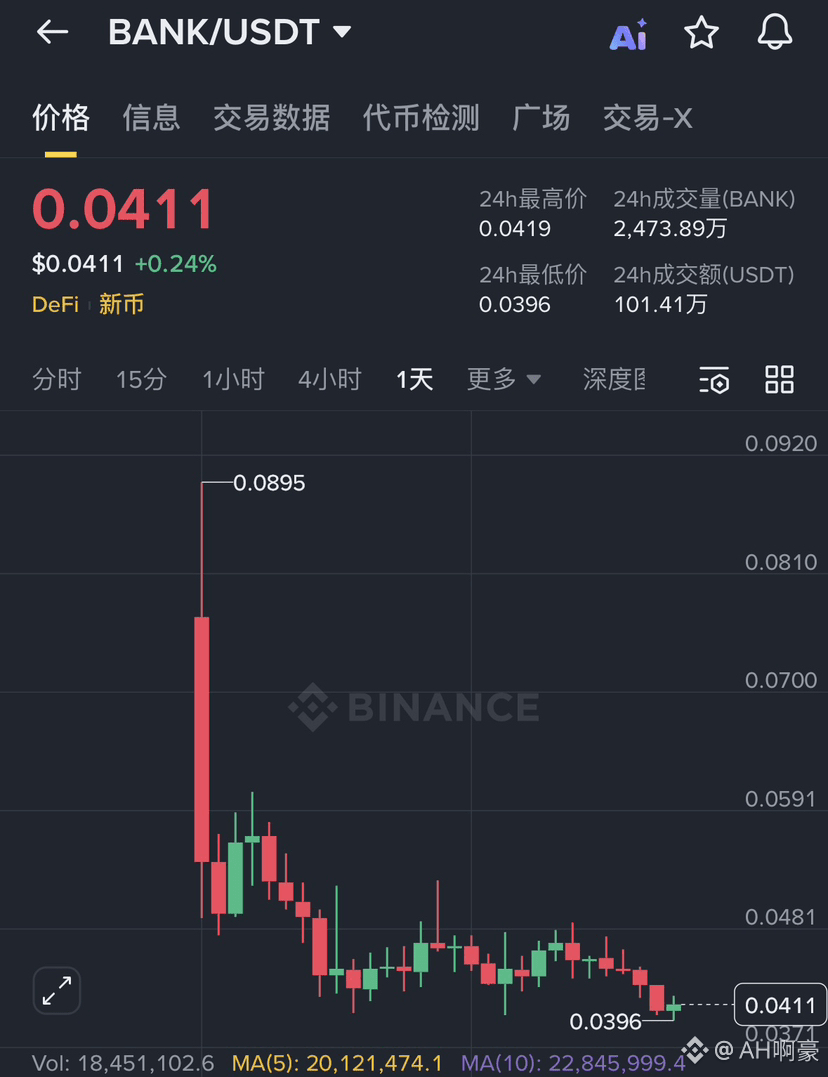The height and width of the screenshot is (1077, 828).
Task: Open the chart grid tools icon
Action: pyautogui.click(x=779, y=380)
